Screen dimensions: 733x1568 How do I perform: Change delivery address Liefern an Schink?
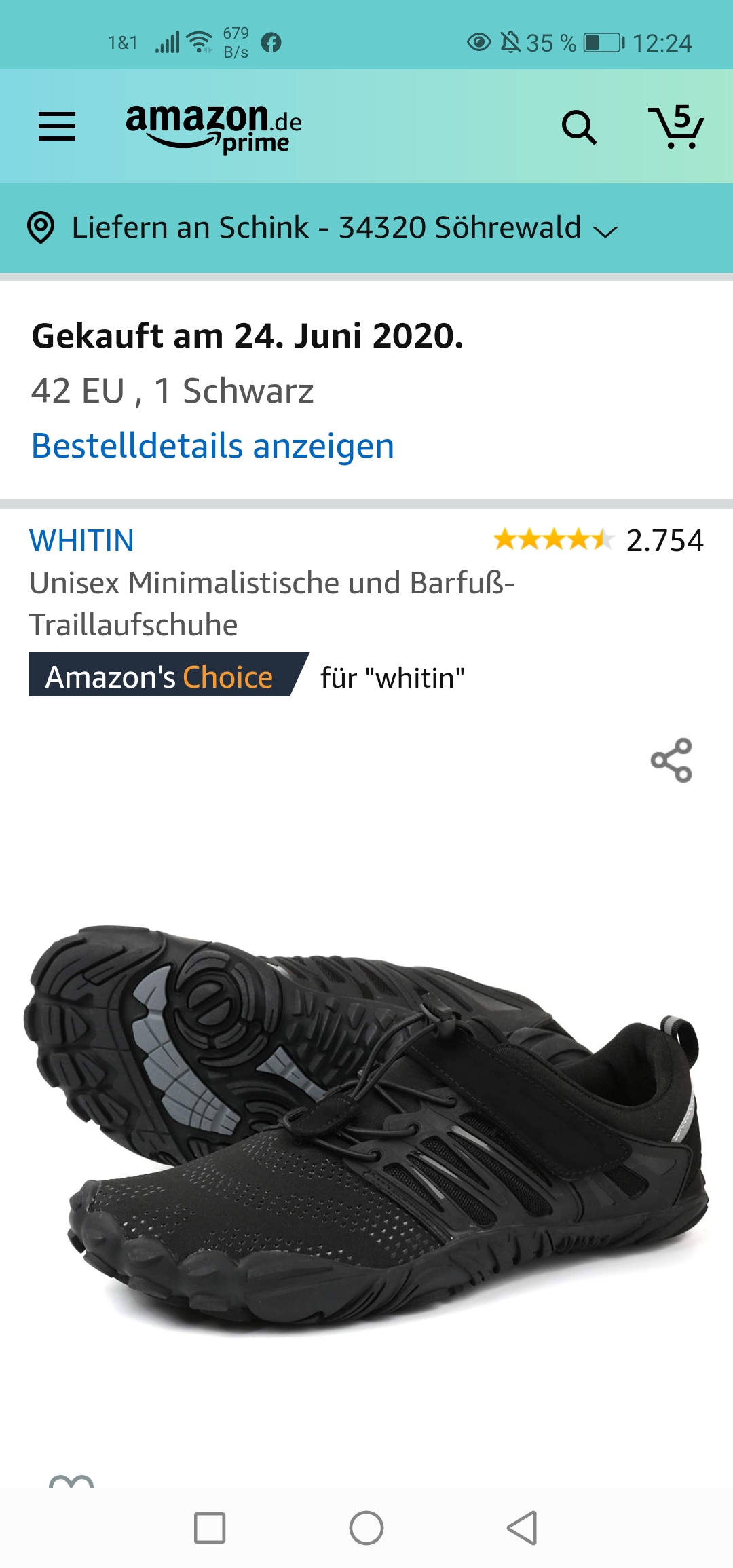pos(322,228)
